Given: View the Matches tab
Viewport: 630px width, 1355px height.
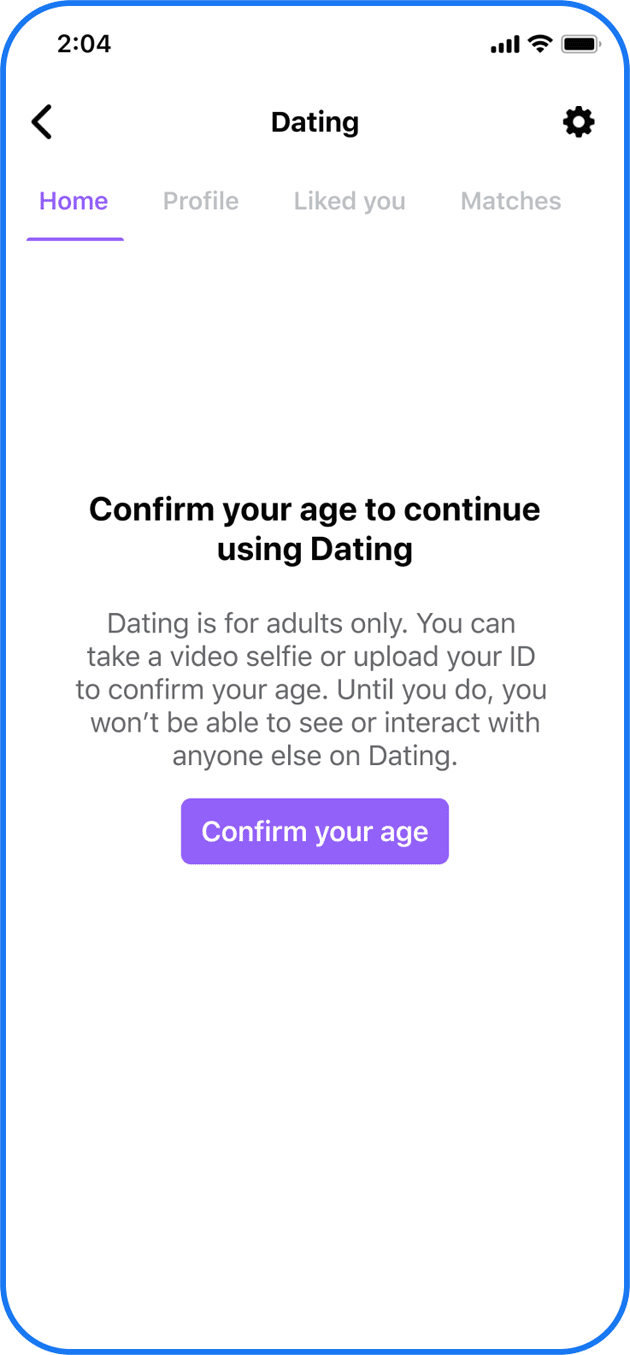Looking at the screenshot, I should [x=510, y=201].
